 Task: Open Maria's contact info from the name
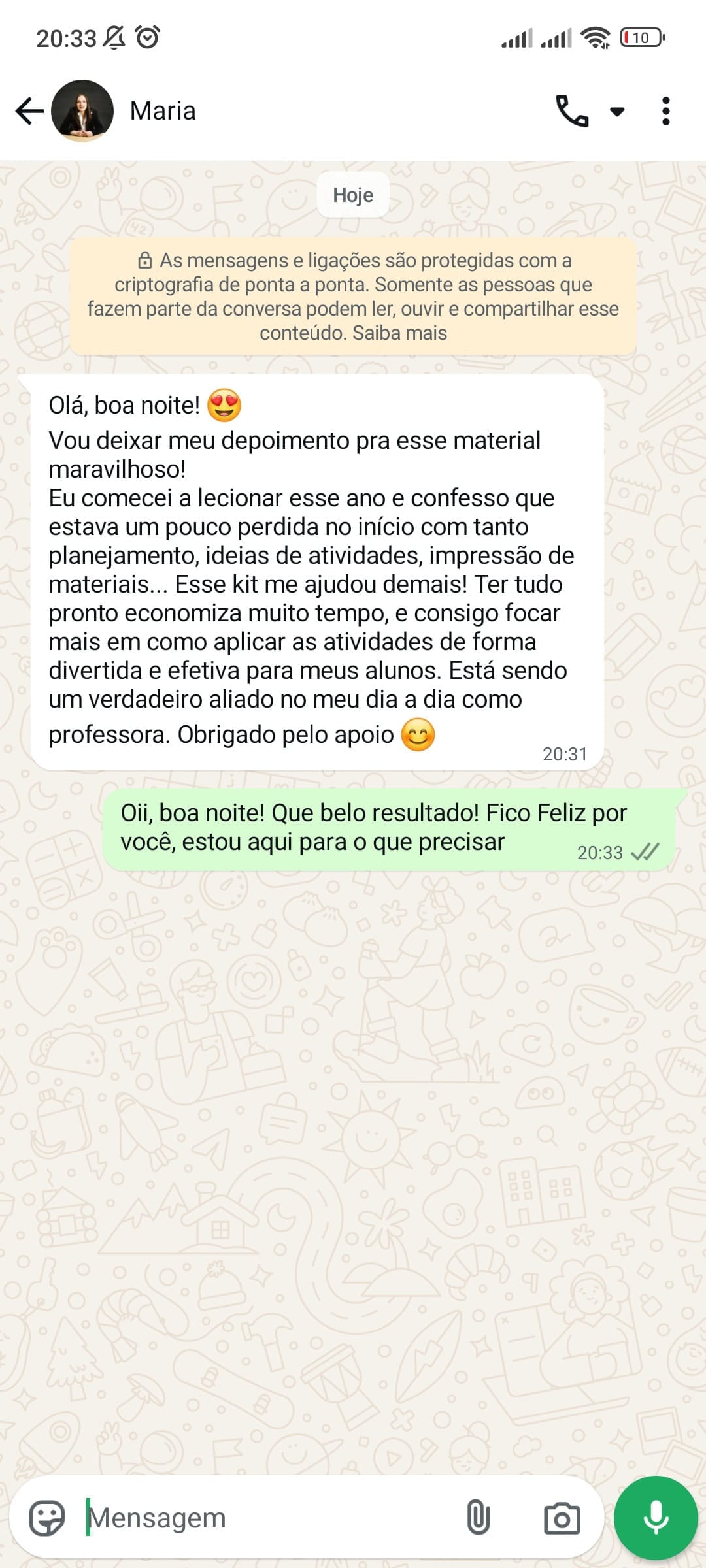pos(163,111)
